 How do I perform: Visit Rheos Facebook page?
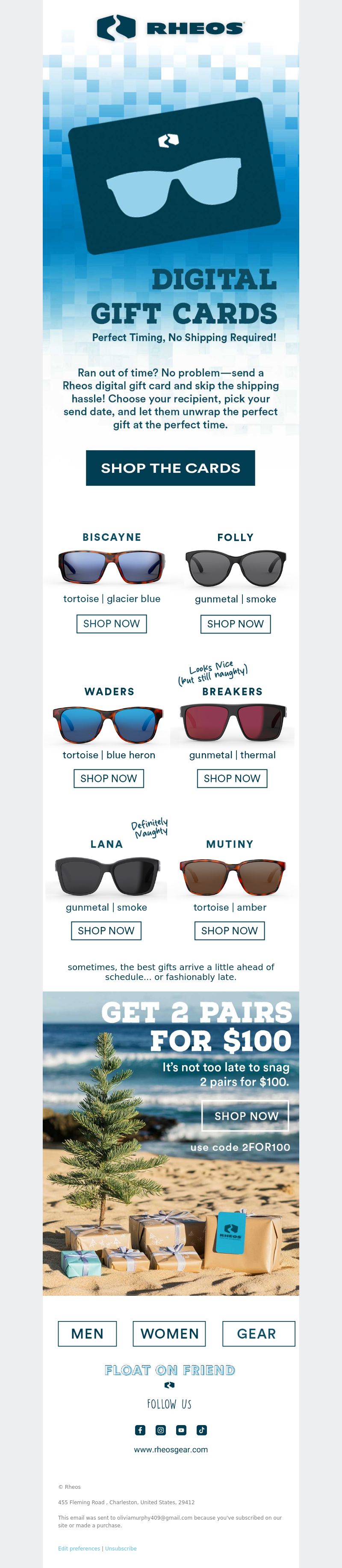pyautogui.click(x=140, y=1430)
